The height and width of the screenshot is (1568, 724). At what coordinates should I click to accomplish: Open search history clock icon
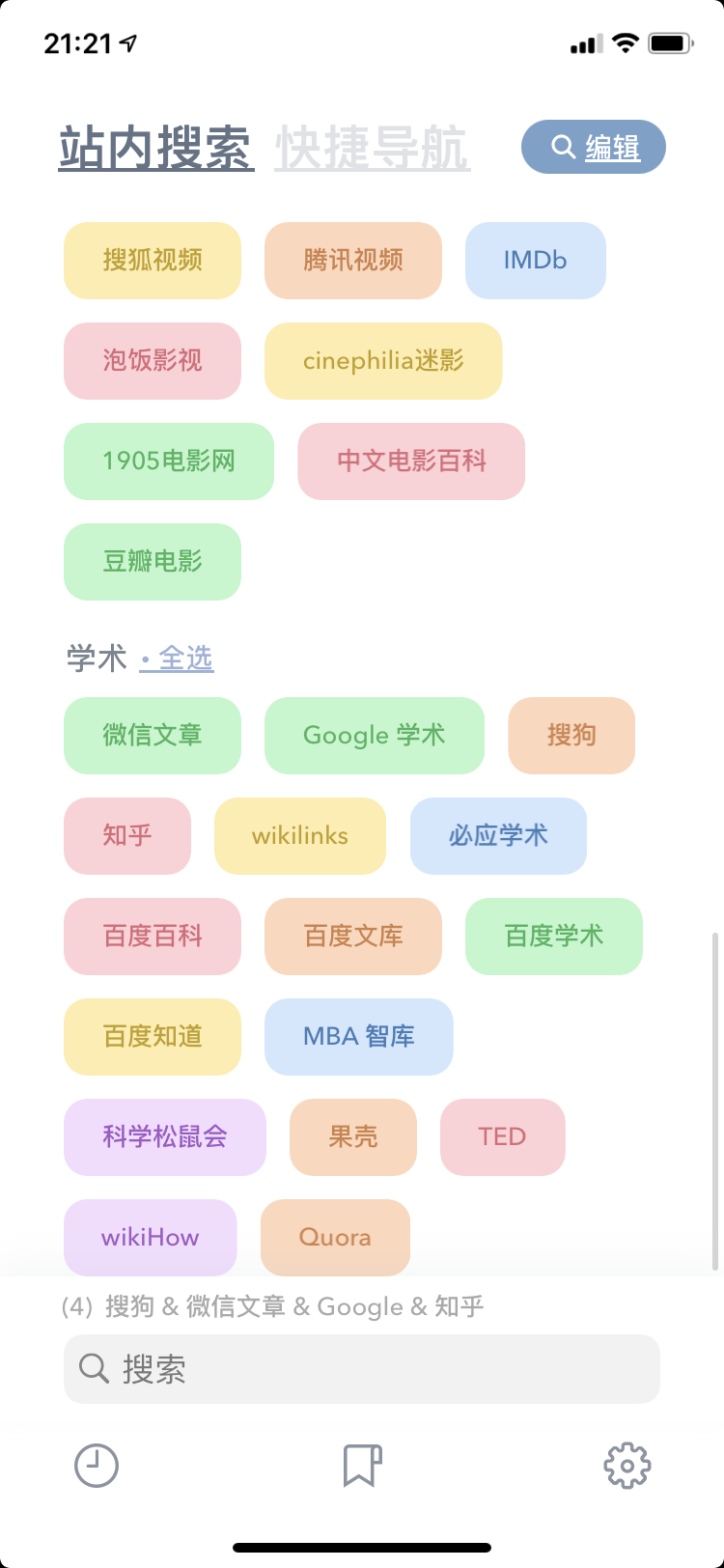click(97, 1466)
